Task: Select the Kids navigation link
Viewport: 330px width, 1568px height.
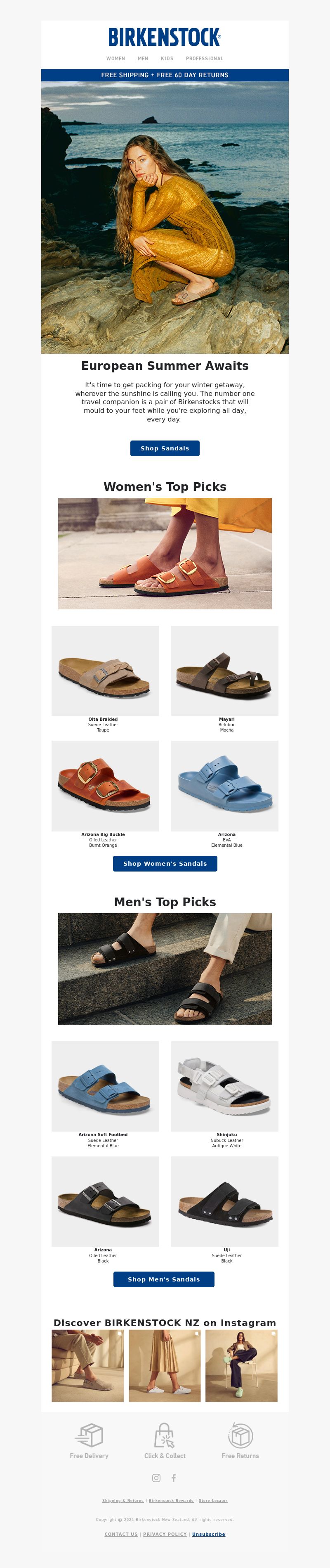Action: (x=167, y=59)
